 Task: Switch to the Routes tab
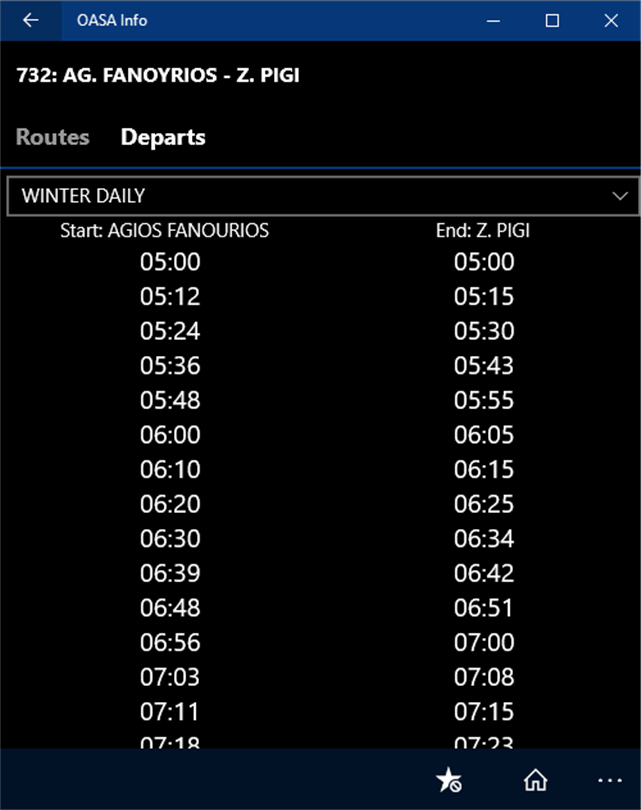pyautogui.click(x=53, y=137)
